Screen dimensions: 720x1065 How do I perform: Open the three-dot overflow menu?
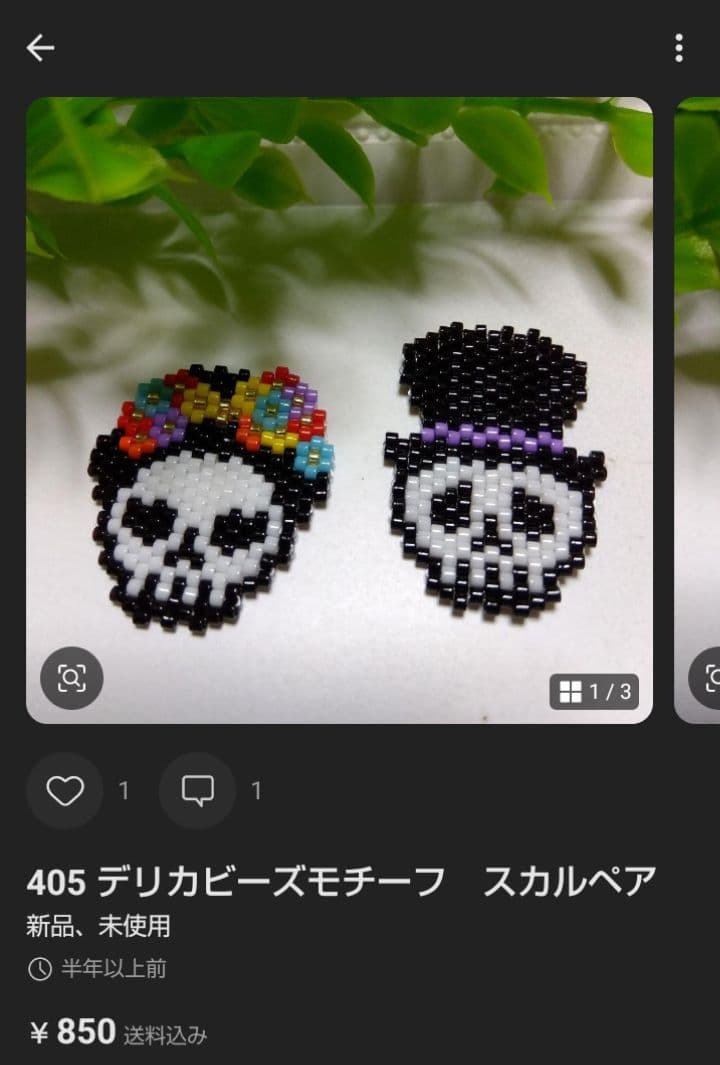[x=679, y=47]
